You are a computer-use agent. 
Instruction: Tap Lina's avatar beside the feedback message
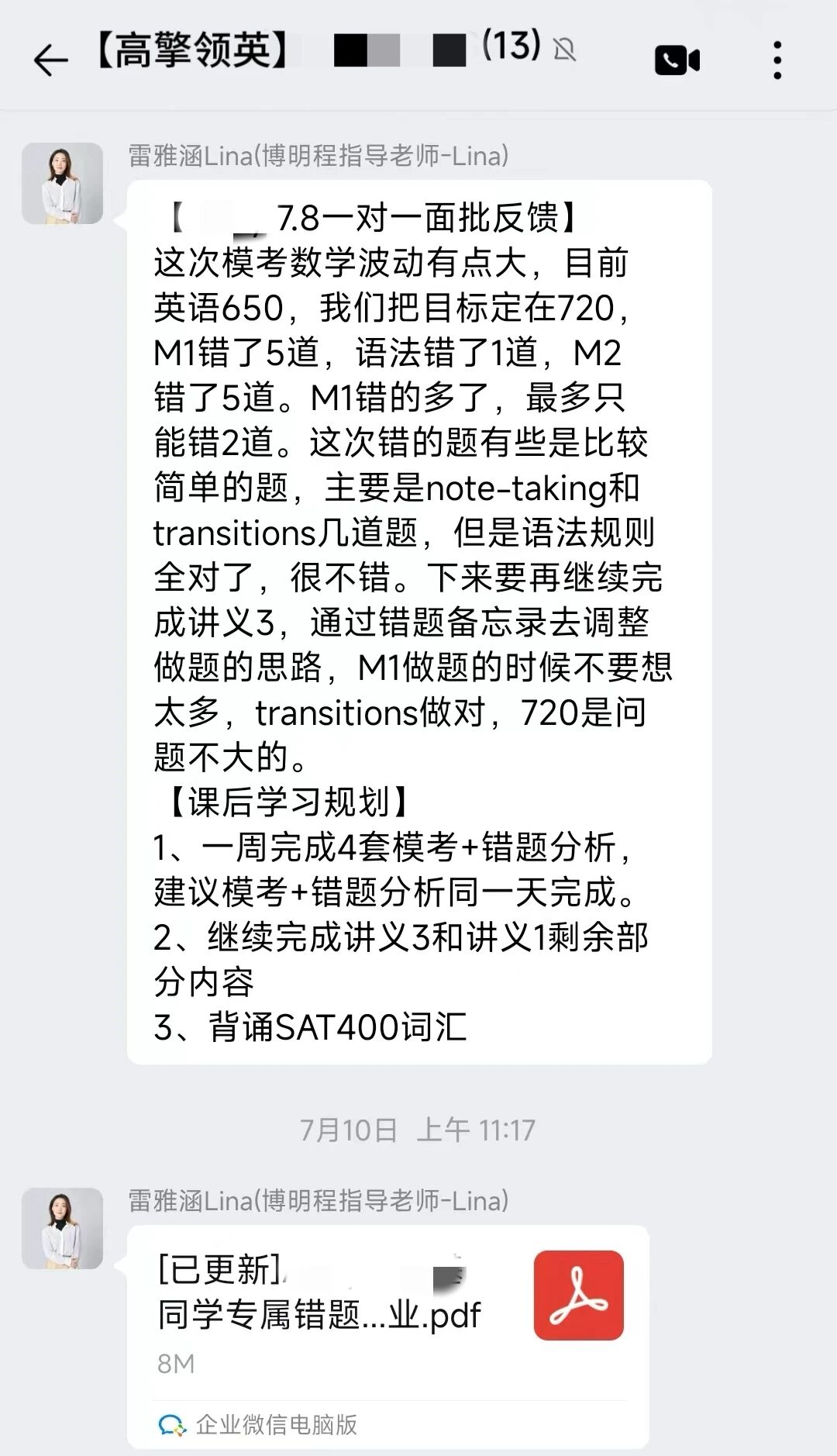click(x=62, y=184)
